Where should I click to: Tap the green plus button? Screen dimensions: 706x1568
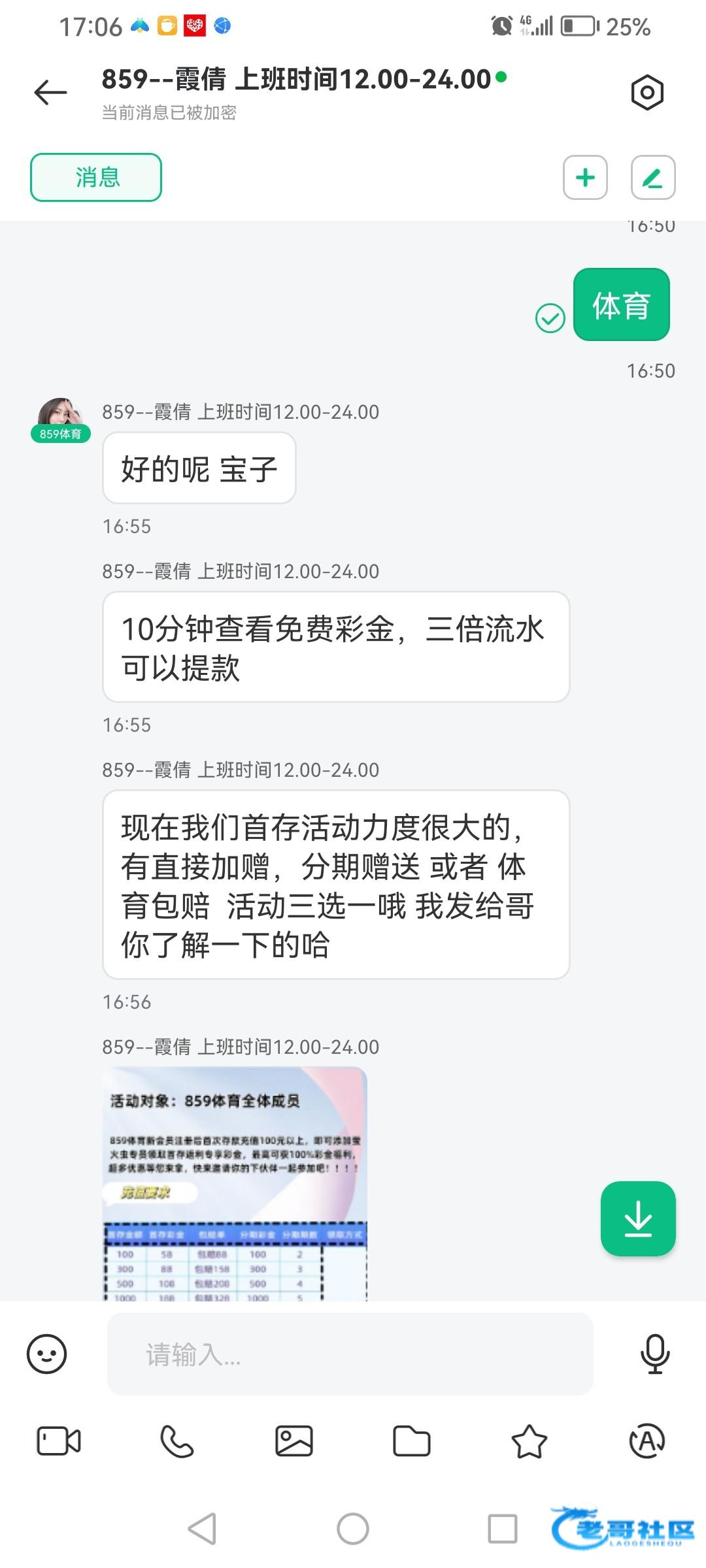(585, 177)
